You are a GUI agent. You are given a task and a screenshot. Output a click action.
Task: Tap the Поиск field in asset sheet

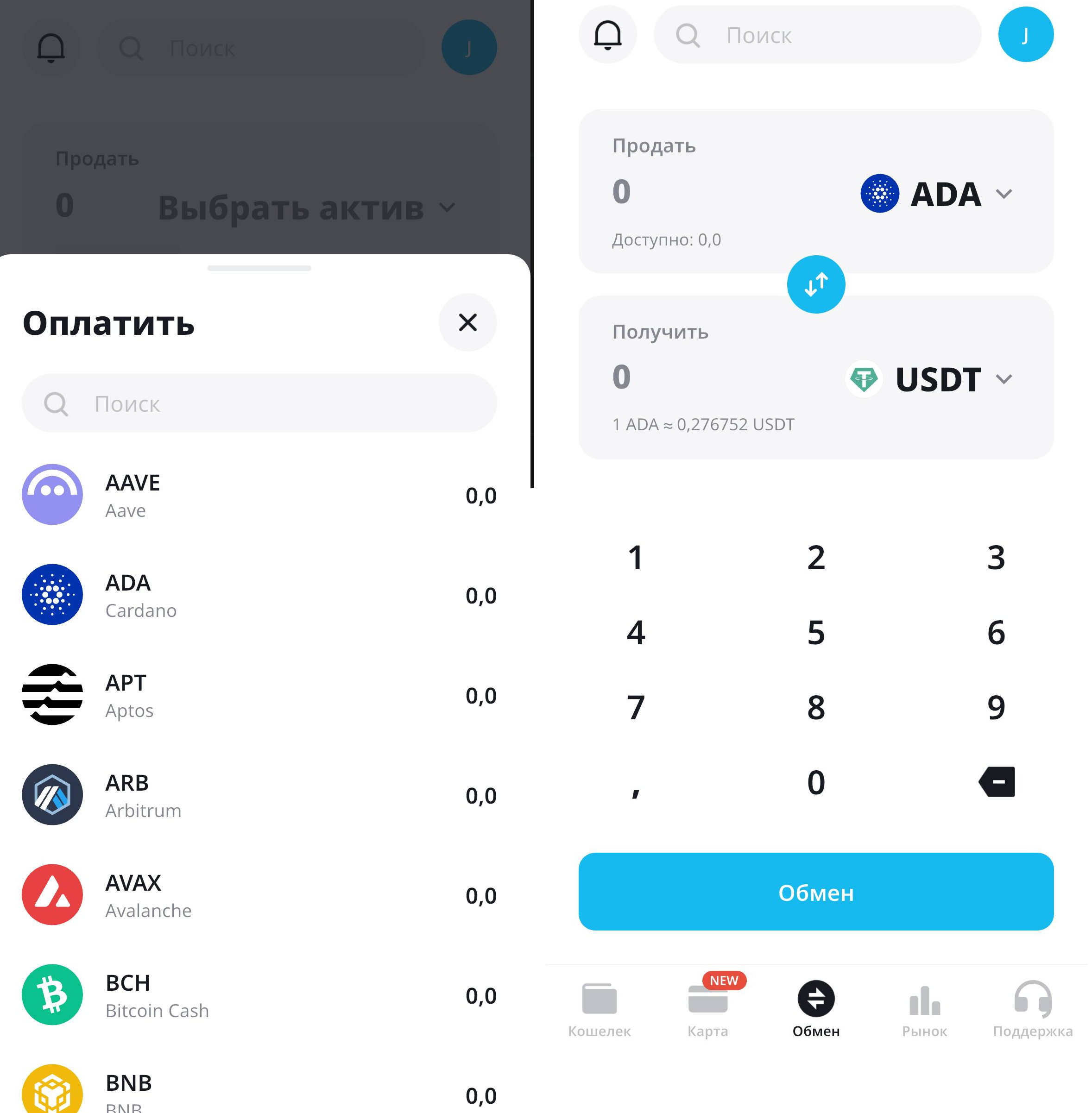pos(259,404)
